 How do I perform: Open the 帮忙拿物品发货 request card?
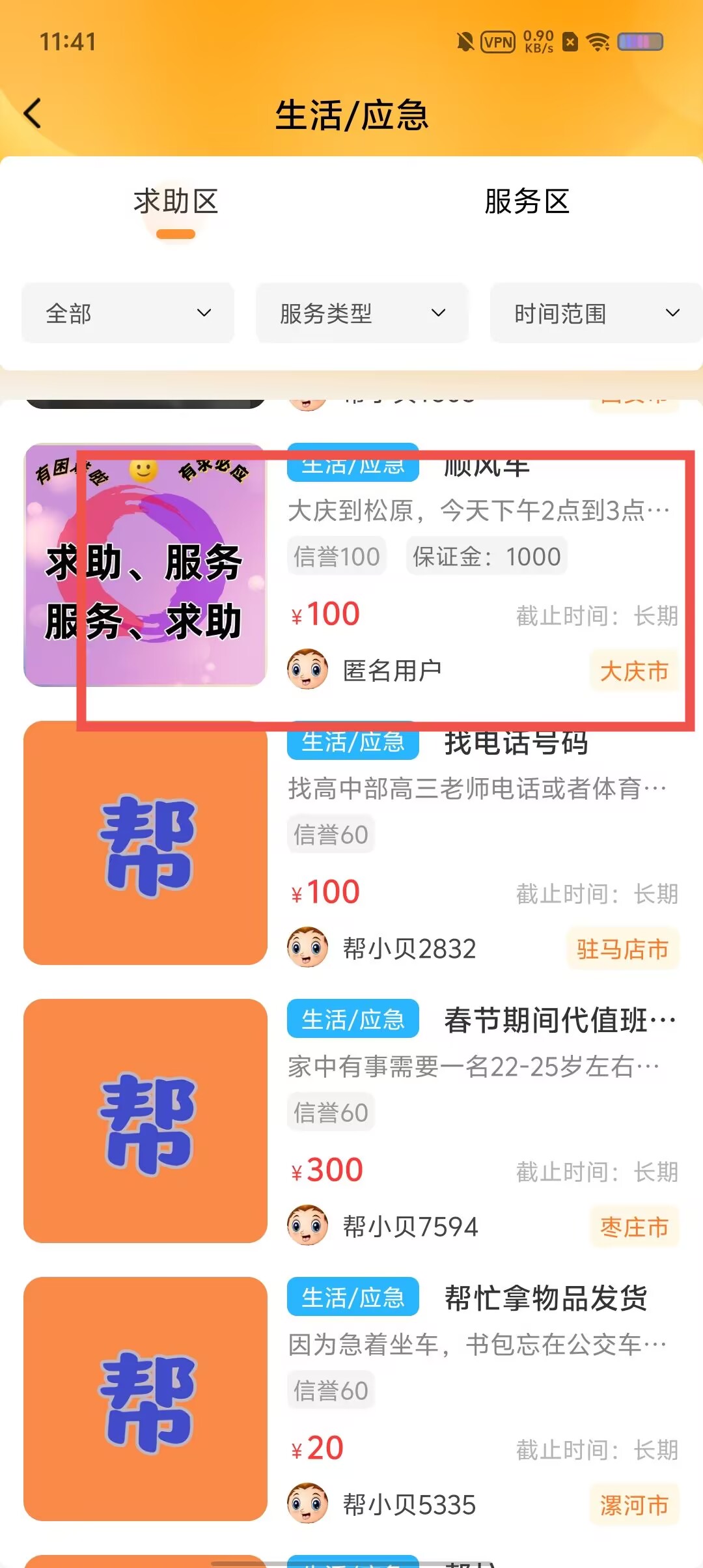(x=482, y=1399)
